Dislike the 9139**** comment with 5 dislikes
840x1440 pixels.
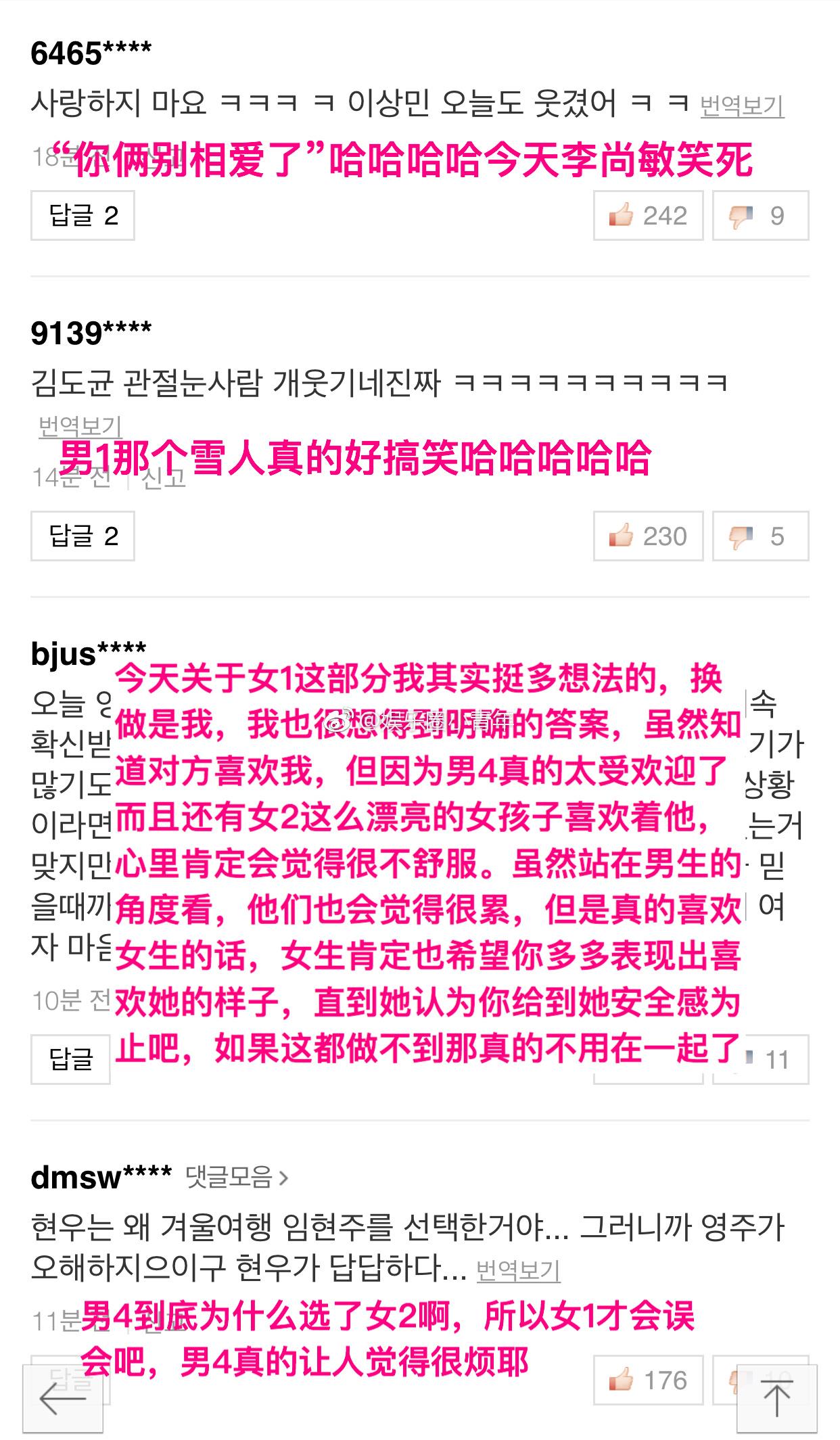pos(760,536)
